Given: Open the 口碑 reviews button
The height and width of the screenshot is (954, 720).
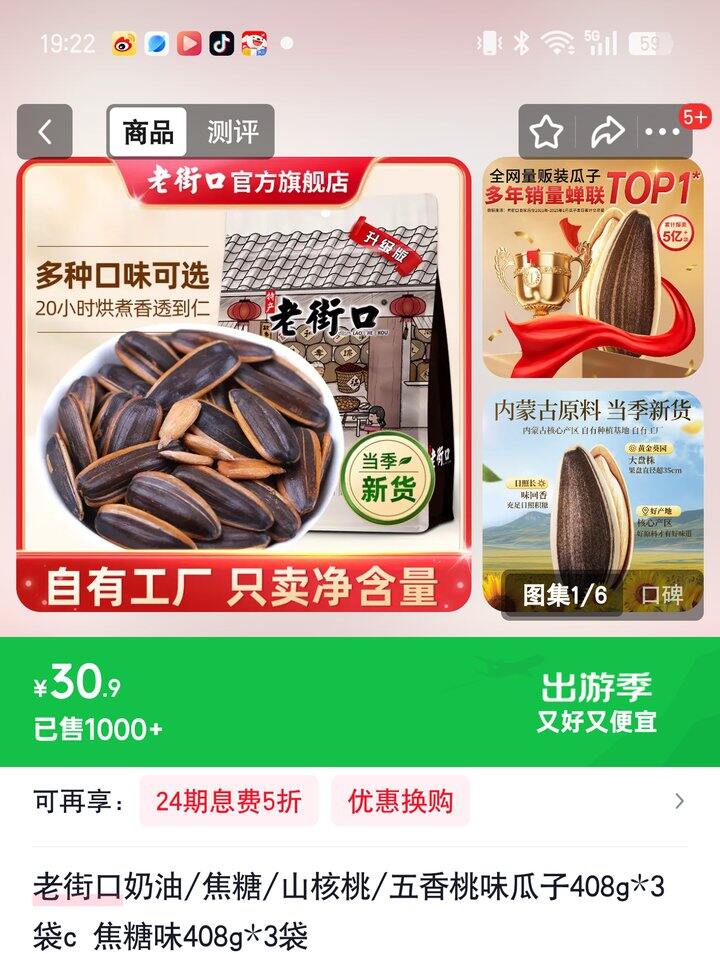Looking at the screenshot, I should (x=660, y=593).
